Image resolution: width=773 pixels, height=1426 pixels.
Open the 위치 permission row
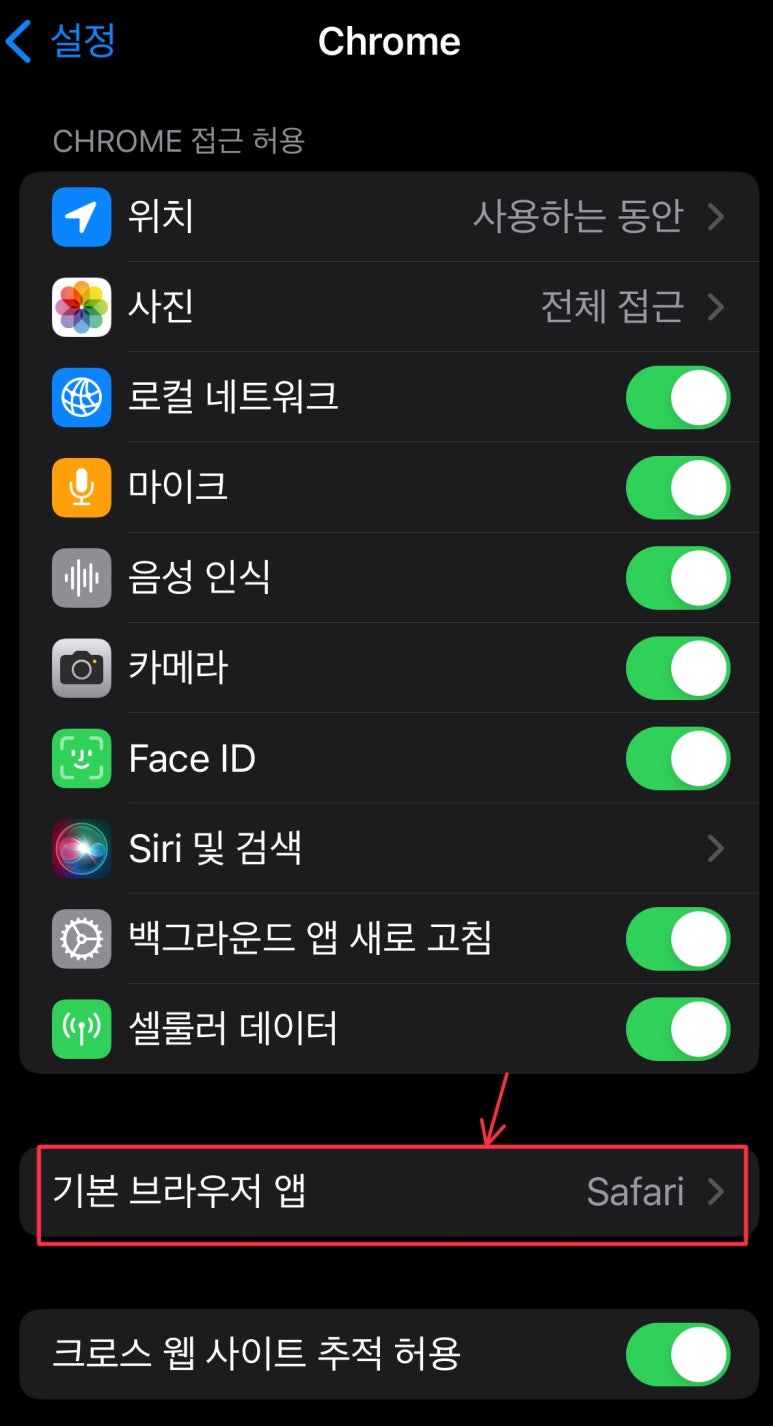coord(388,217)
